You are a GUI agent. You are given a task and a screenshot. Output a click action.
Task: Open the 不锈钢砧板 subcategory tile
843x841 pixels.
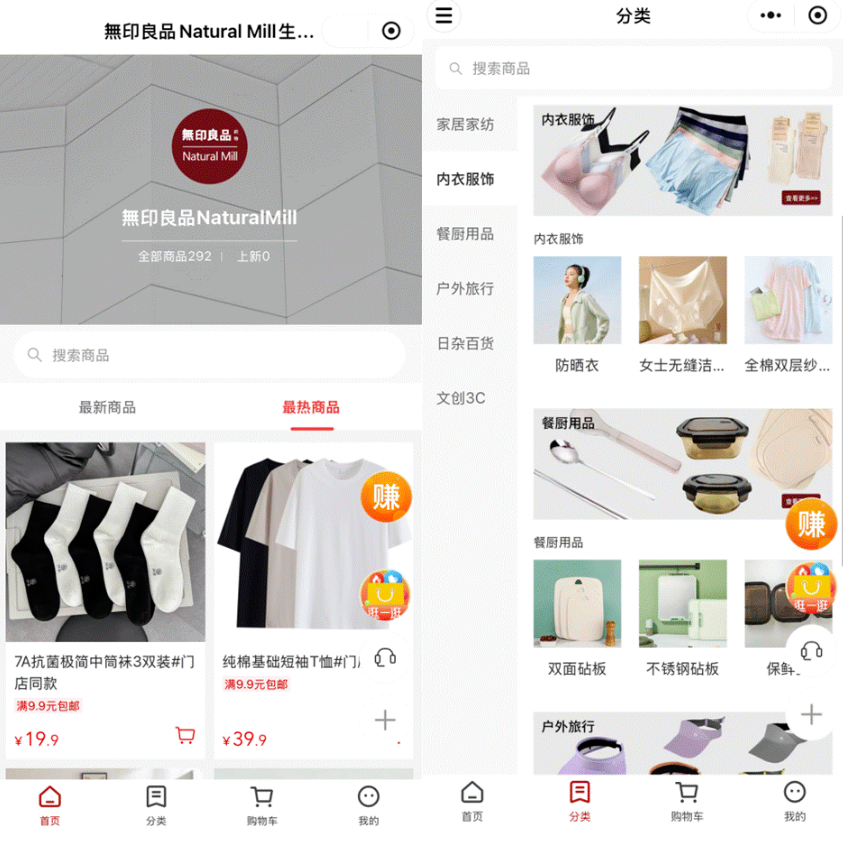(x=682, y=618)
